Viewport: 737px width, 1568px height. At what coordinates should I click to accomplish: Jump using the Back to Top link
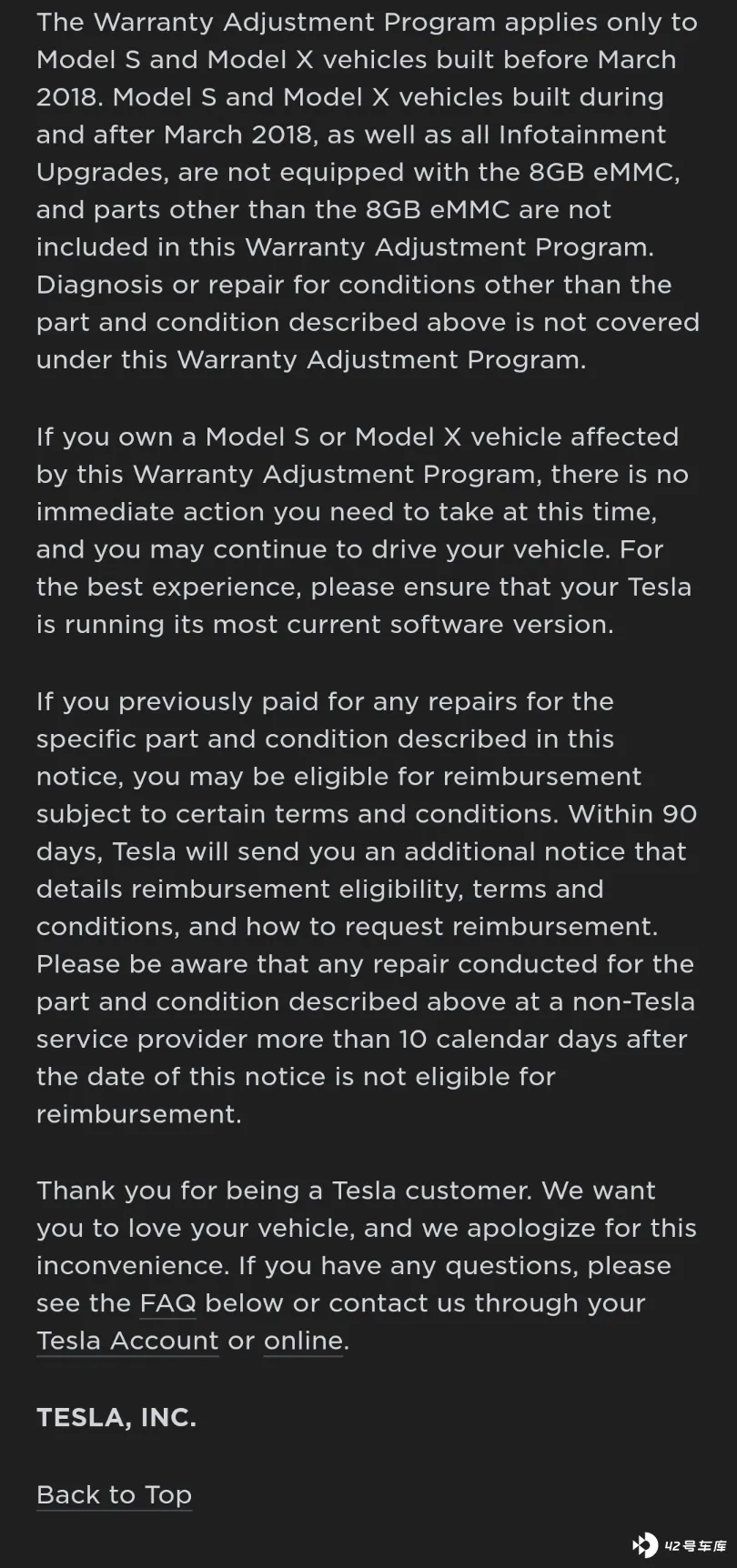tap(114, 1494)
